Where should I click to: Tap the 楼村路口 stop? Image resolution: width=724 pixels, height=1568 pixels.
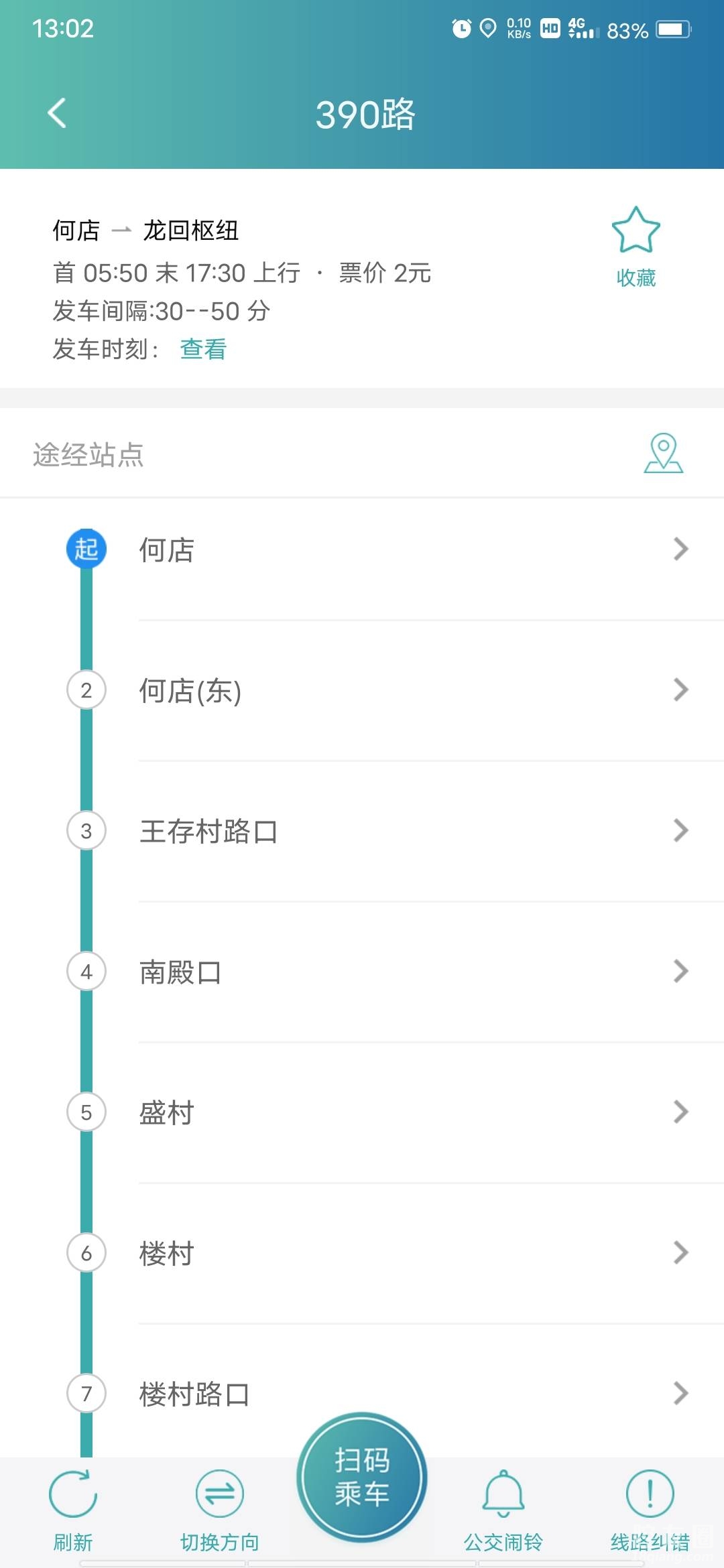pos(194,1394)
